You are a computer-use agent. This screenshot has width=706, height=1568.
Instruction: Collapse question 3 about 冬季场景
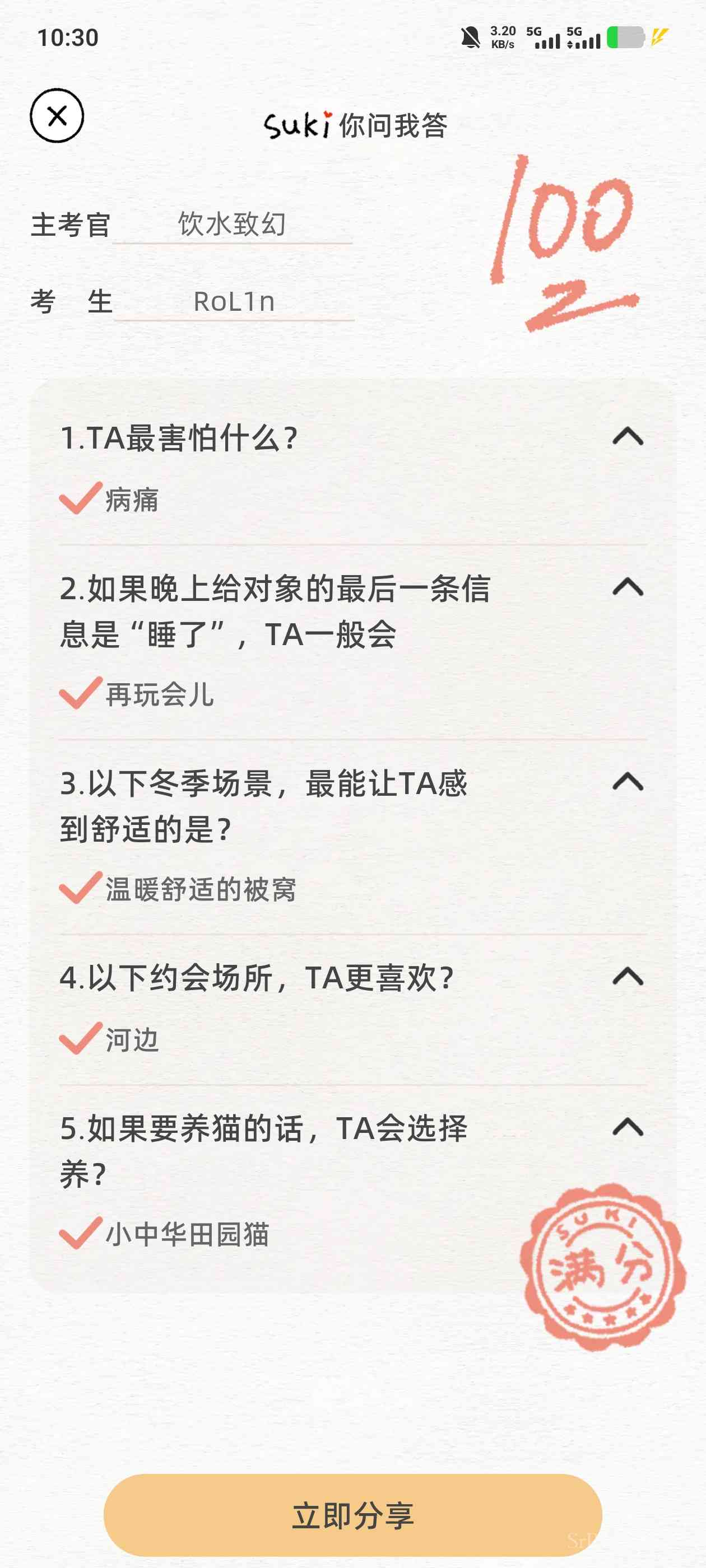[628, 782]
